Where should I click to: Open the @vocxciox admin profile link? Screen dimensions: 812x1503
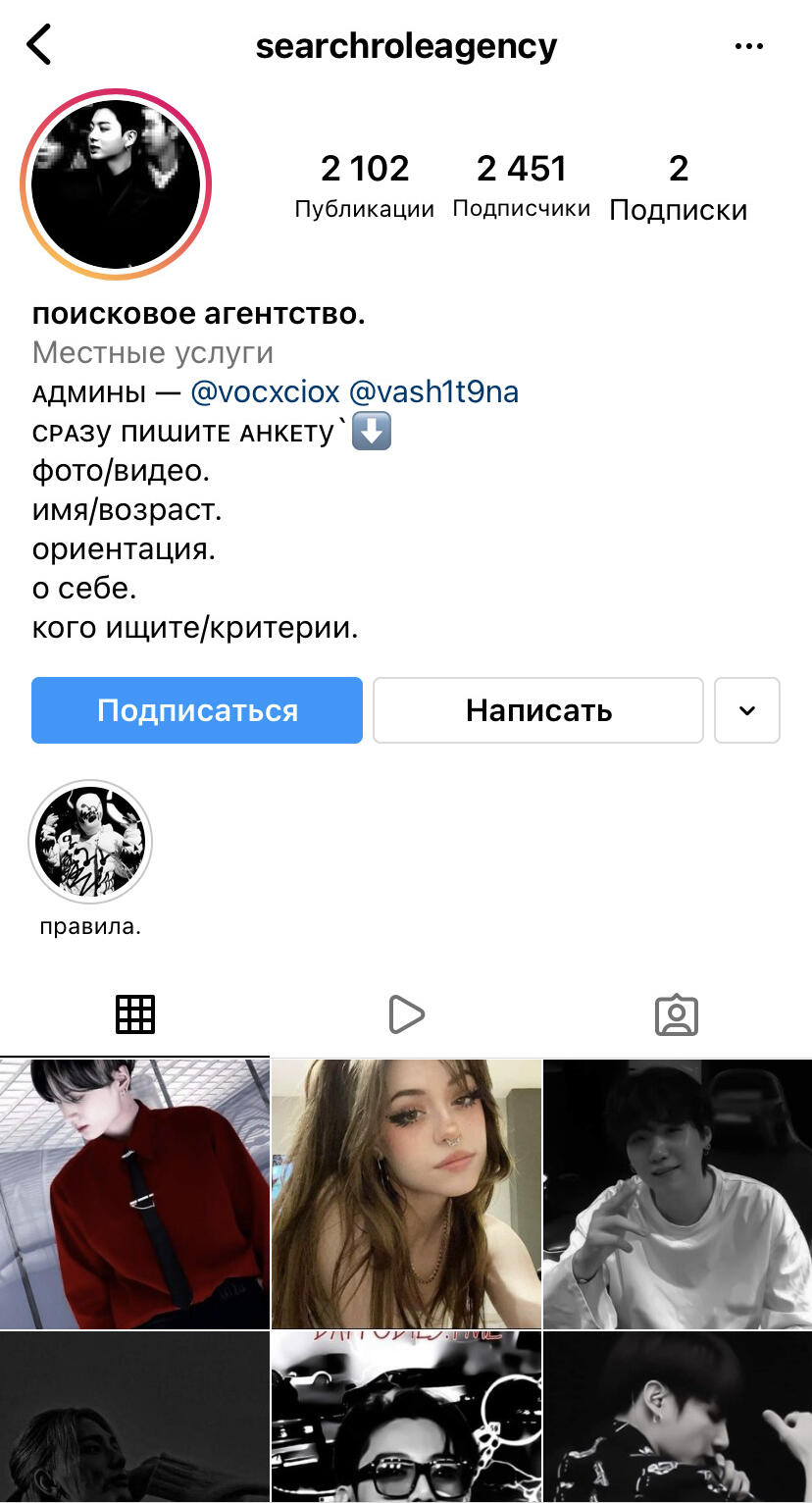[x=265, y=392]
